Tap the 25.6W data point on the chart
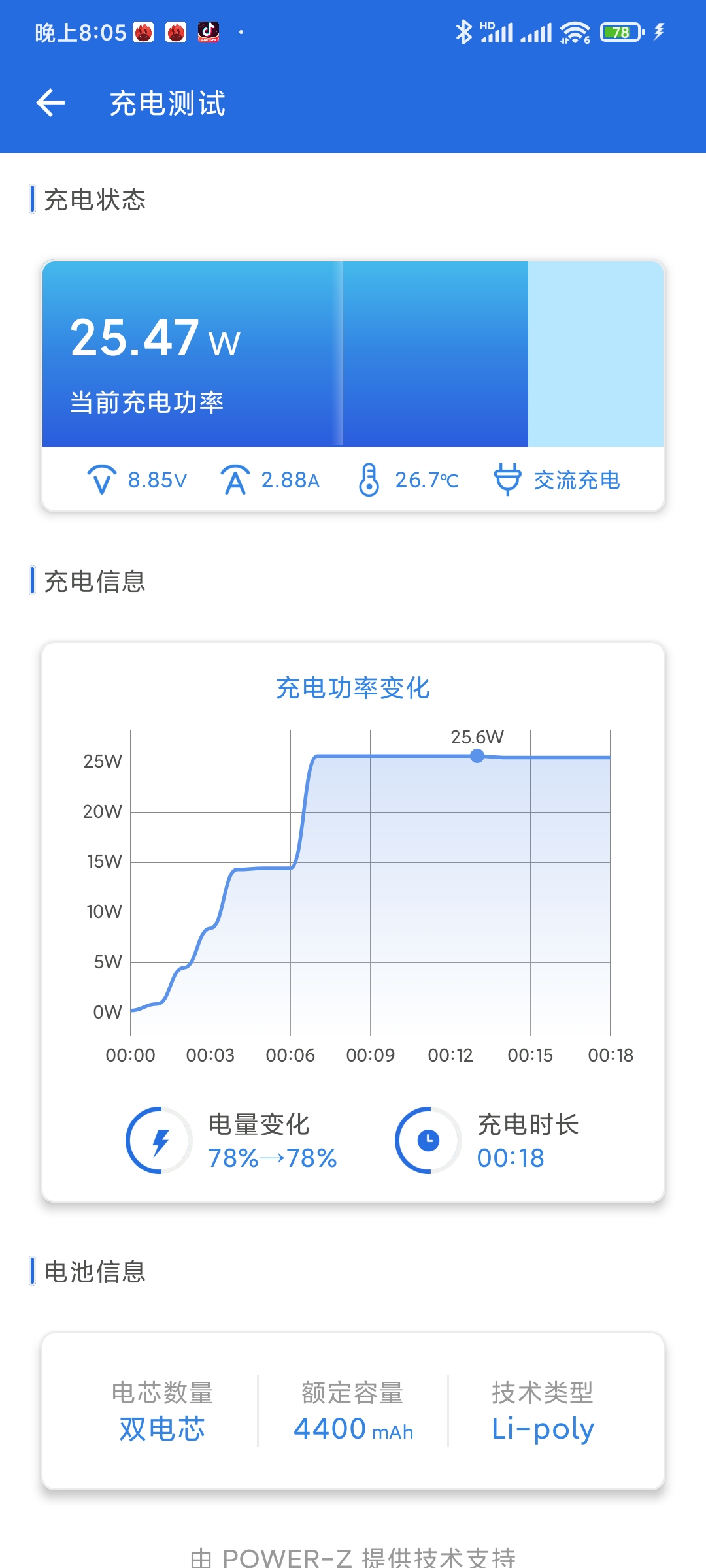 coord(477,756)
